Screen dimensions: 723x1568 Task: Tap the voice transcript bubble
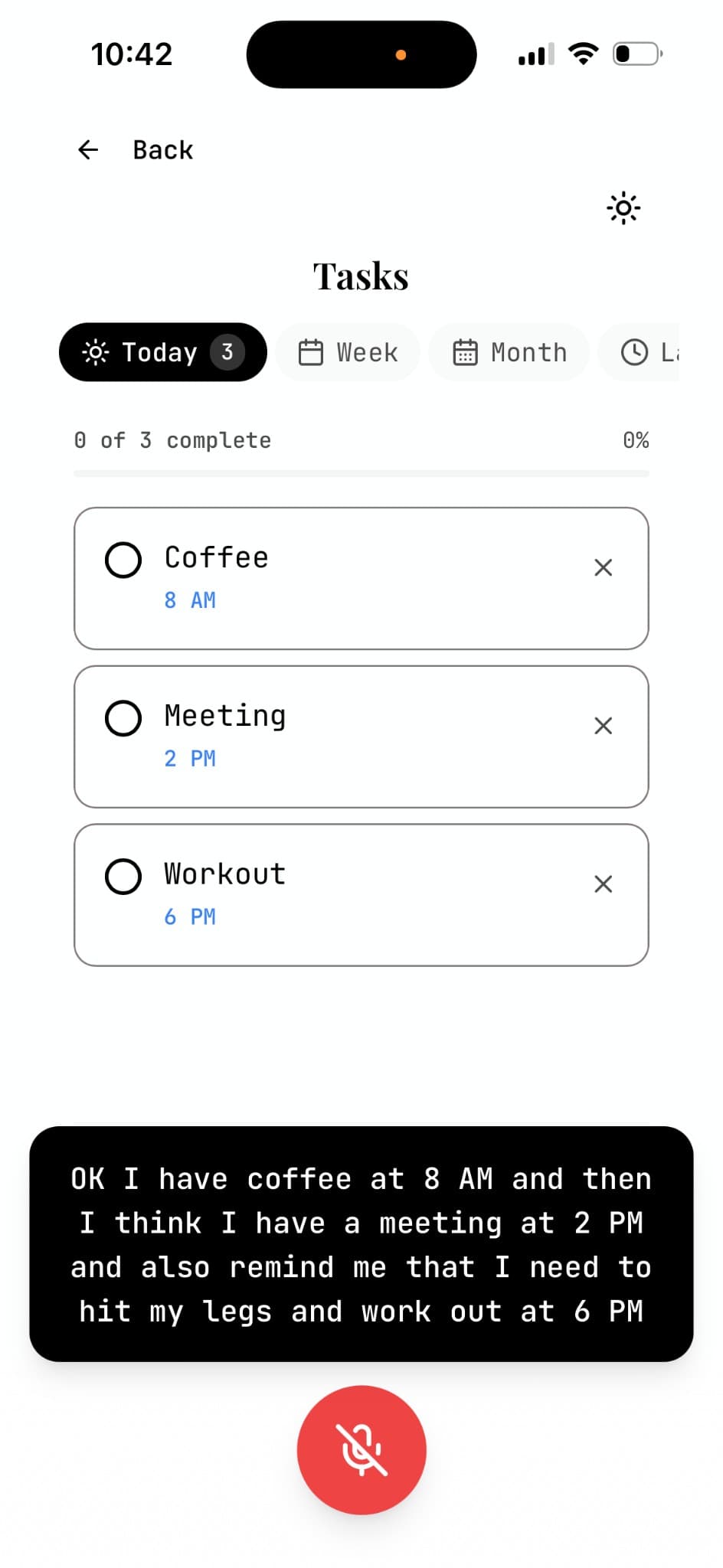click(361, 1244)
